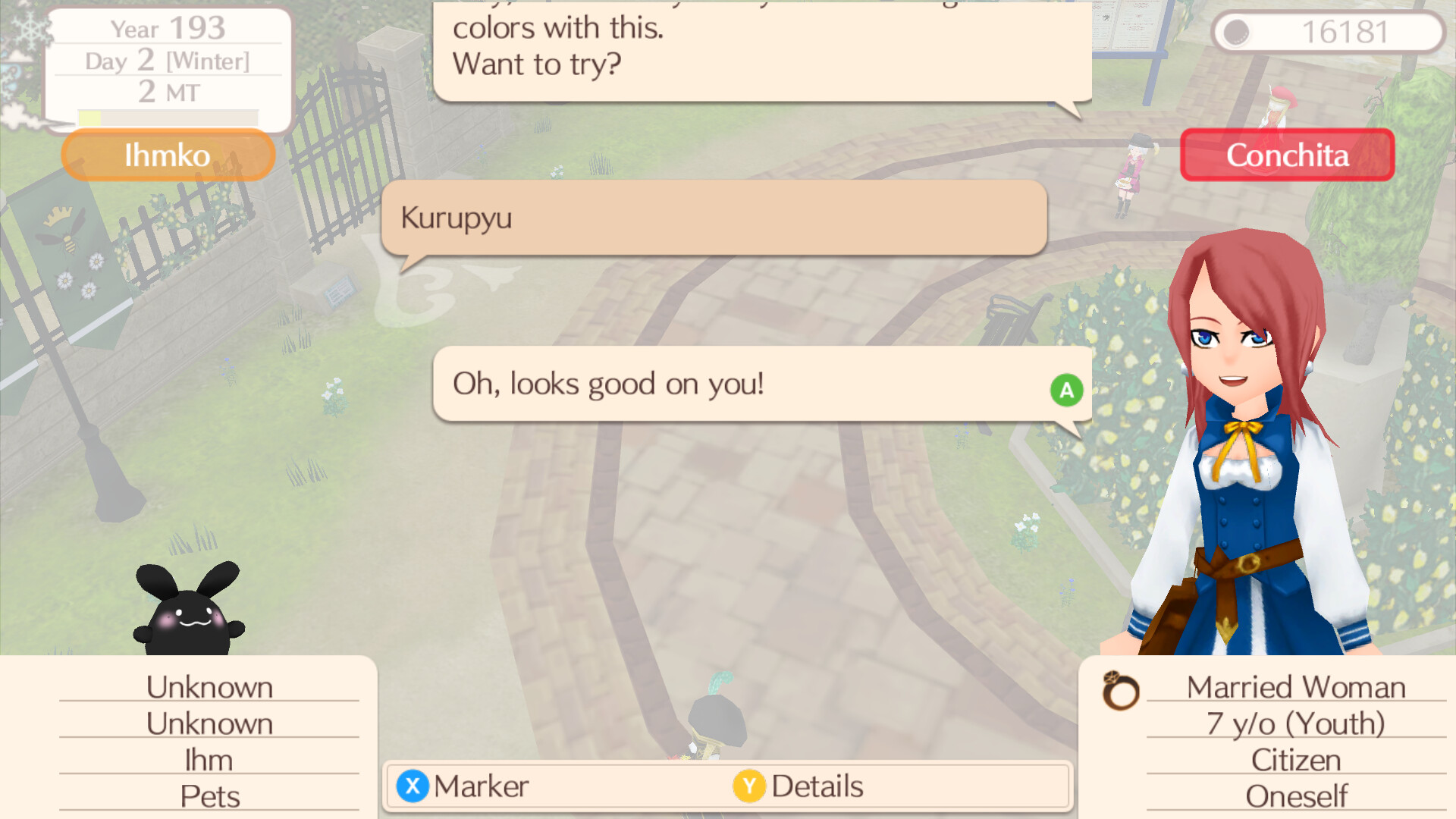Select the Conchita name tag
Screen dimensions: 1456x819
pyautogui.click(x=1287, y=155)
